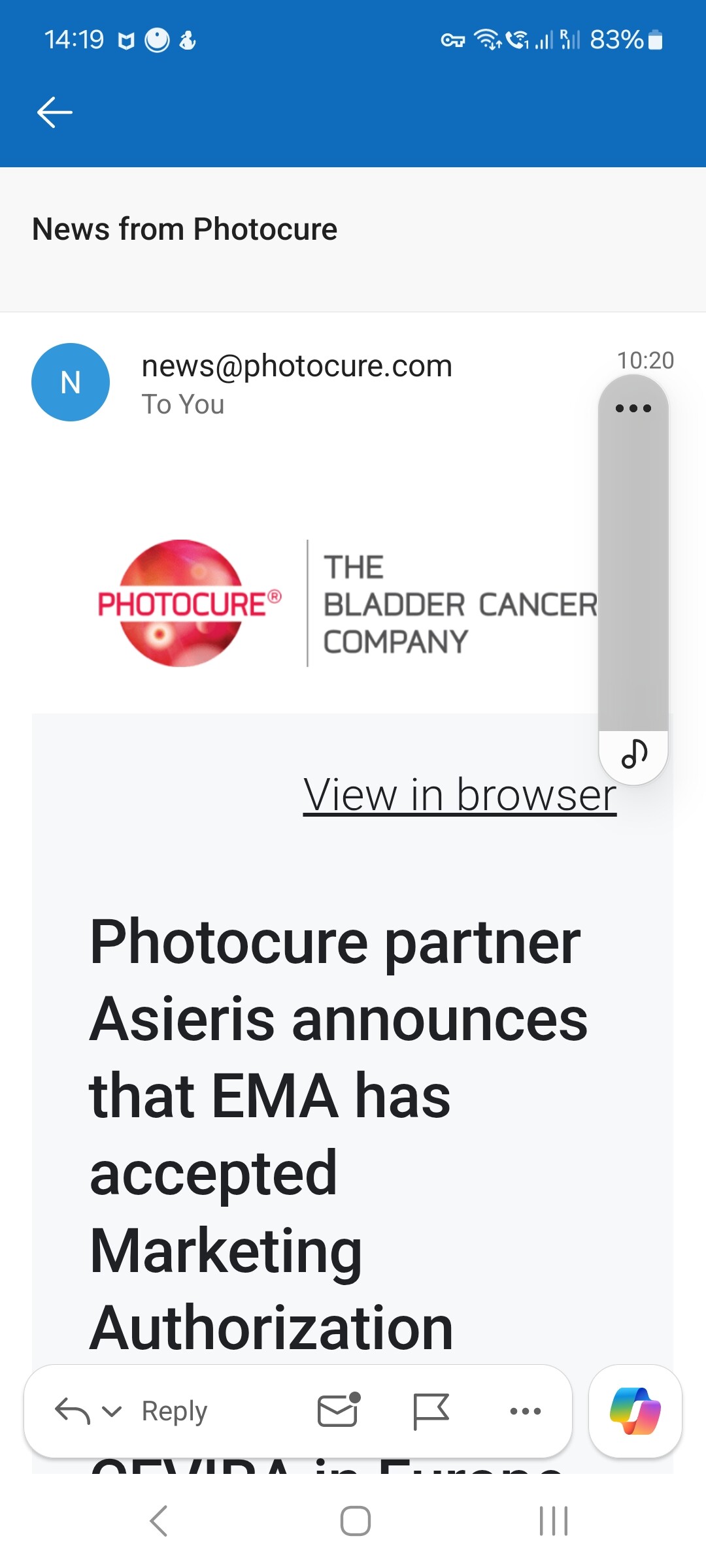Launch the Copilot assistant
This screenshot has height=1568, width=706.
click(635, 1411)
